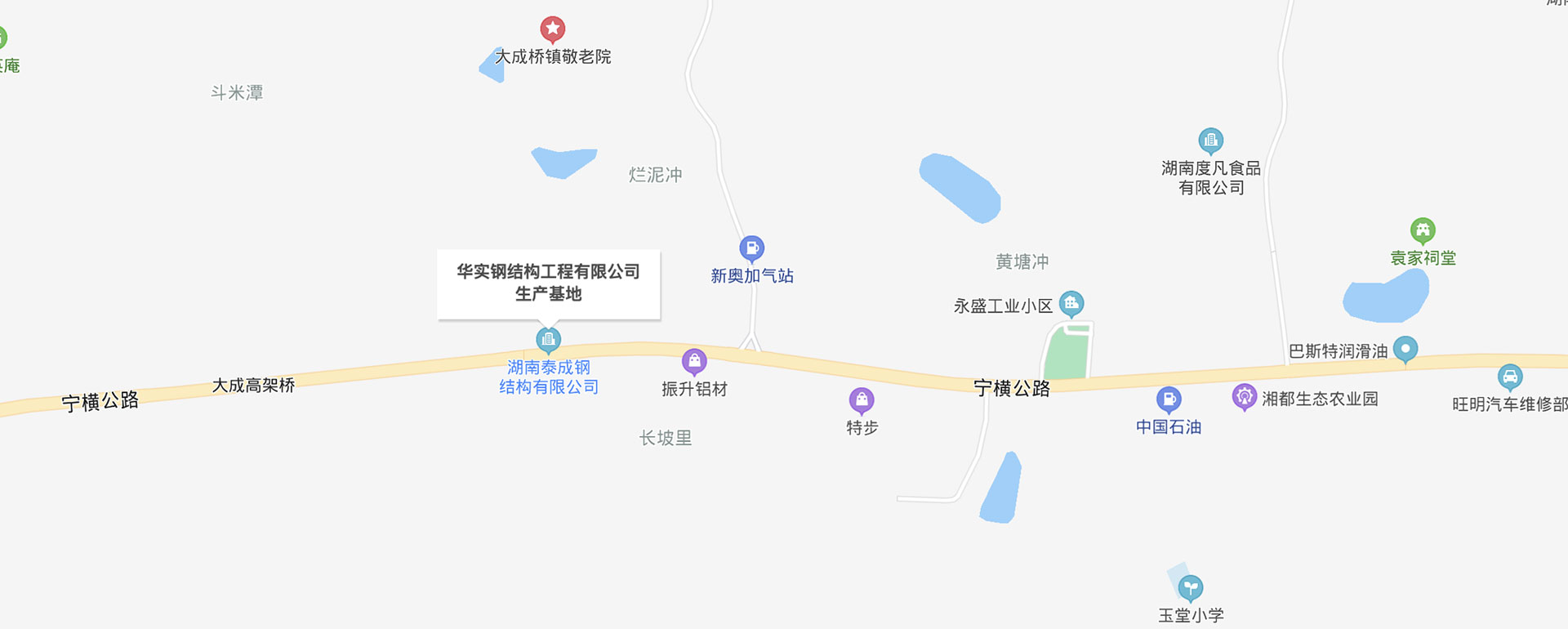1568x629 pixels.
Task: Open the 大成桥镇敬老院 red star marker
Action: pos(553,30)
